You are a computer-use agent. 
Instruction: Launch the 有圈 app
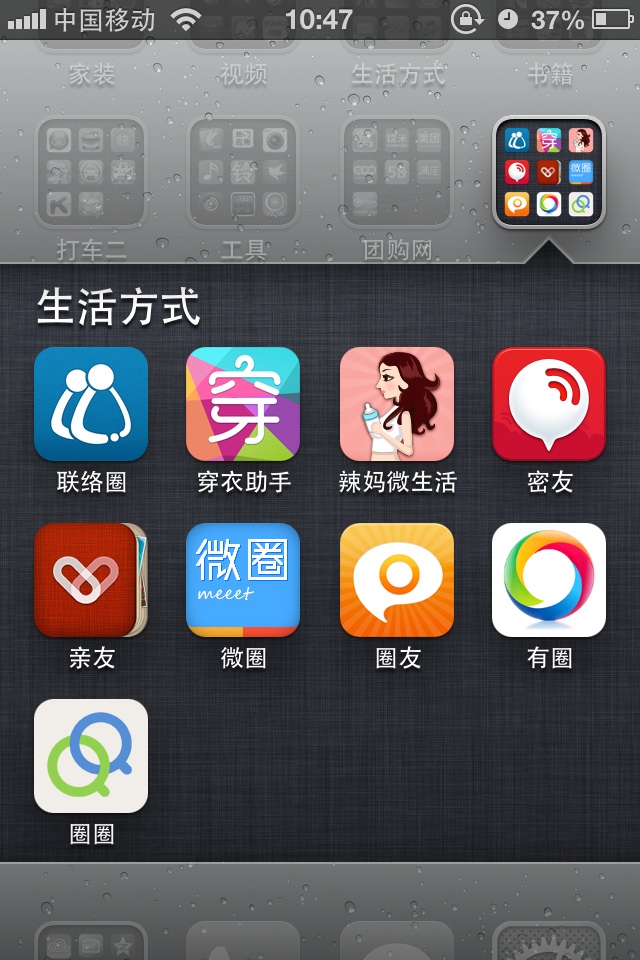[x=549, y=580]
